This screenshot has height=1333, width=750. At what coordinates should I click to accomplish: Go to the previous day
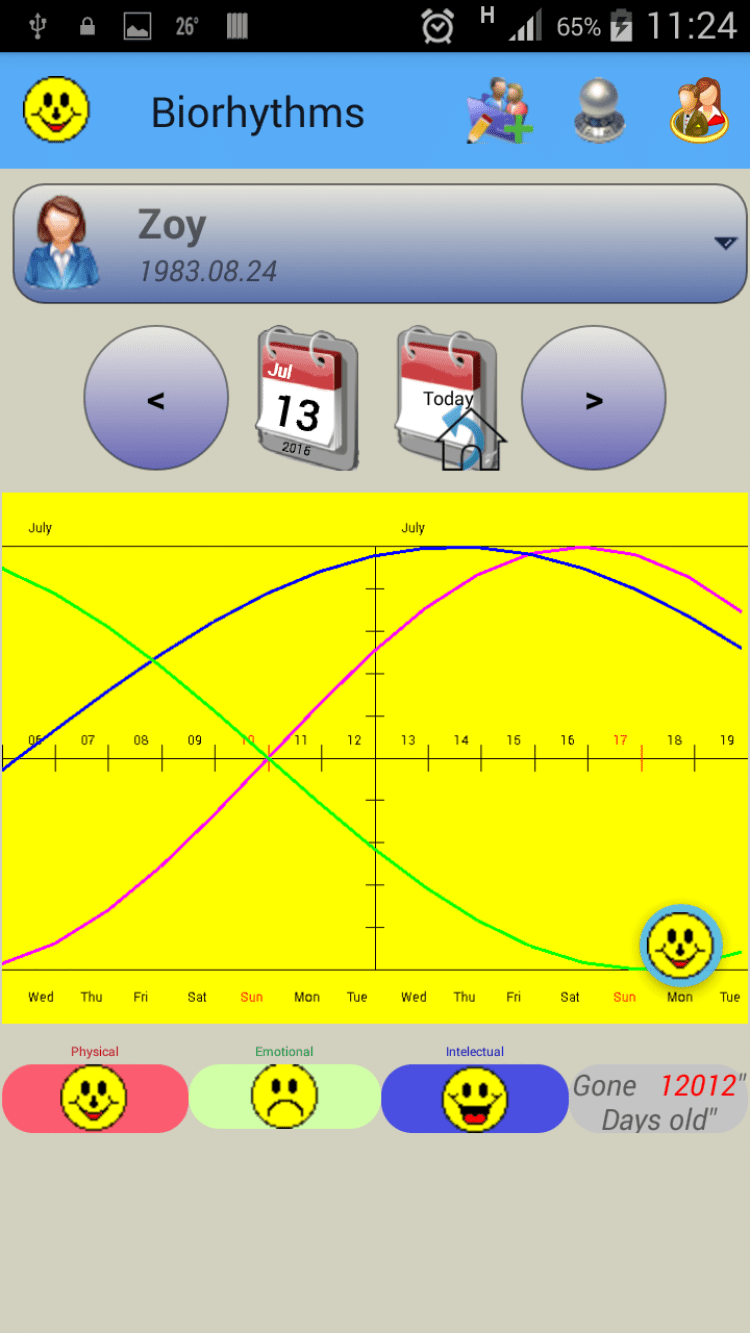(156, 398)
